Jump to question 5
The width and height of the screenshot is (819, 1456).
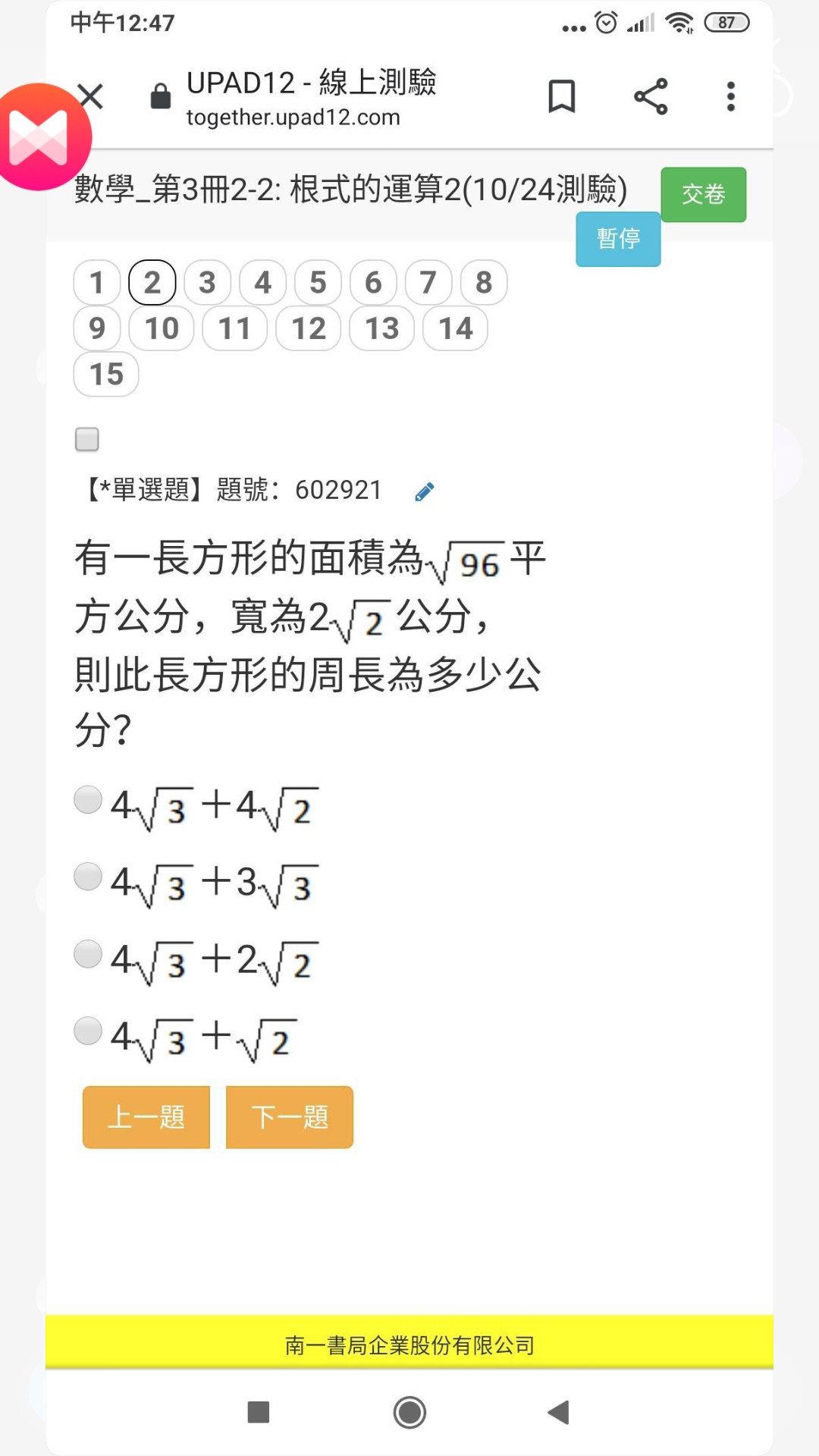pyautogui.click(x=318, y=283)
